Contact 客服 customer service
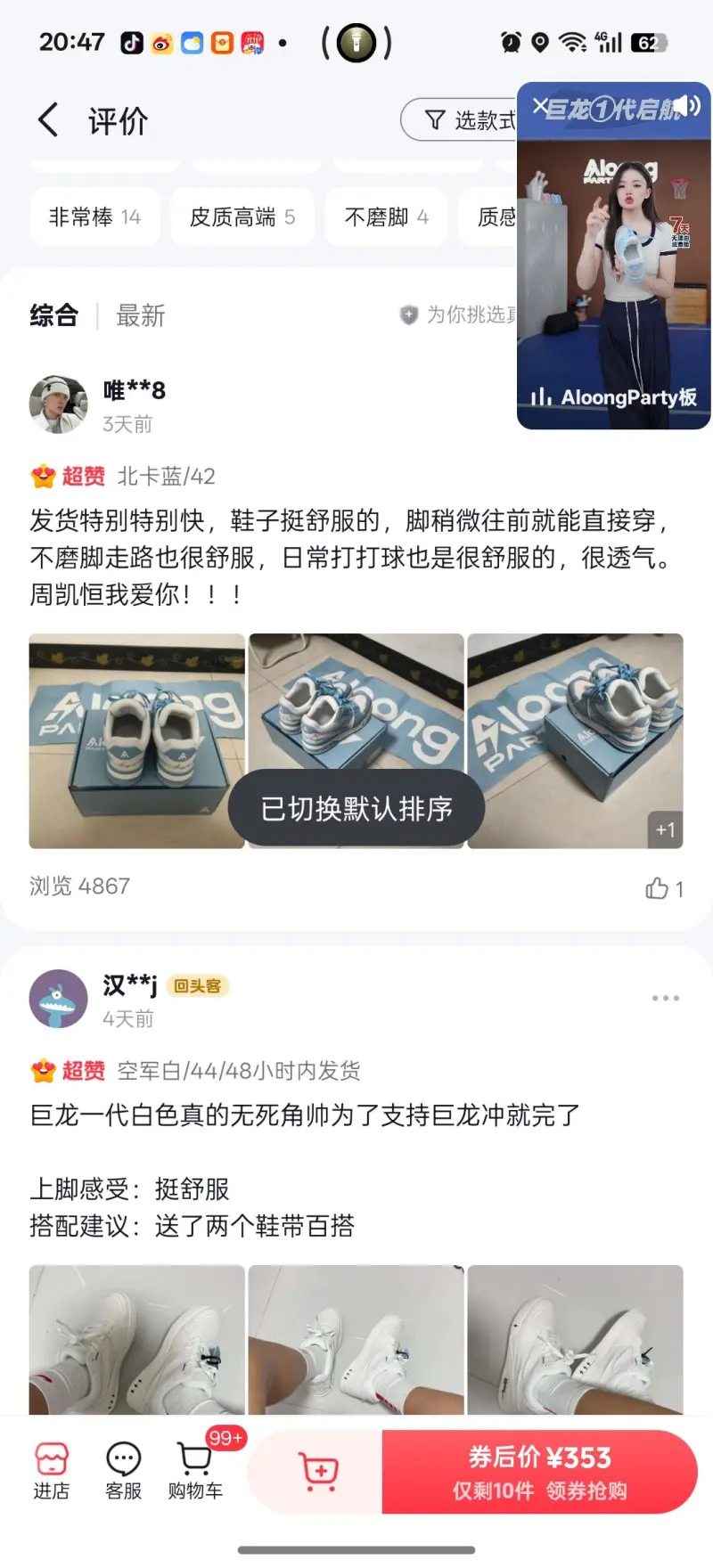The height and width of the screenshot is (1568, 713). click(x=123, y=1471)
